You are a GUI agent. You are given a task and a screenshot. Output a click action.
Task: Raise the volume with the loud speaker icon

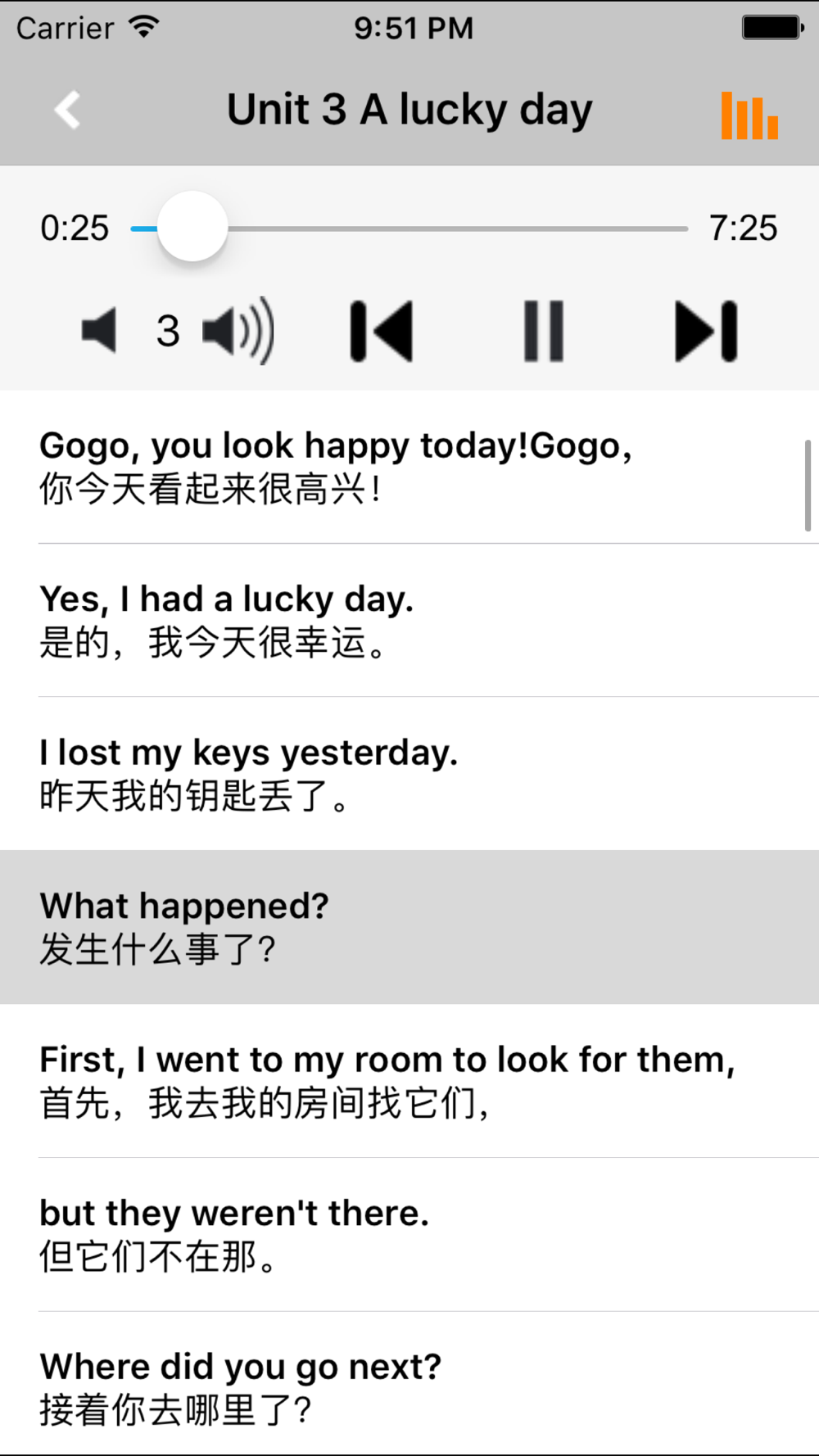pos(238,331)
